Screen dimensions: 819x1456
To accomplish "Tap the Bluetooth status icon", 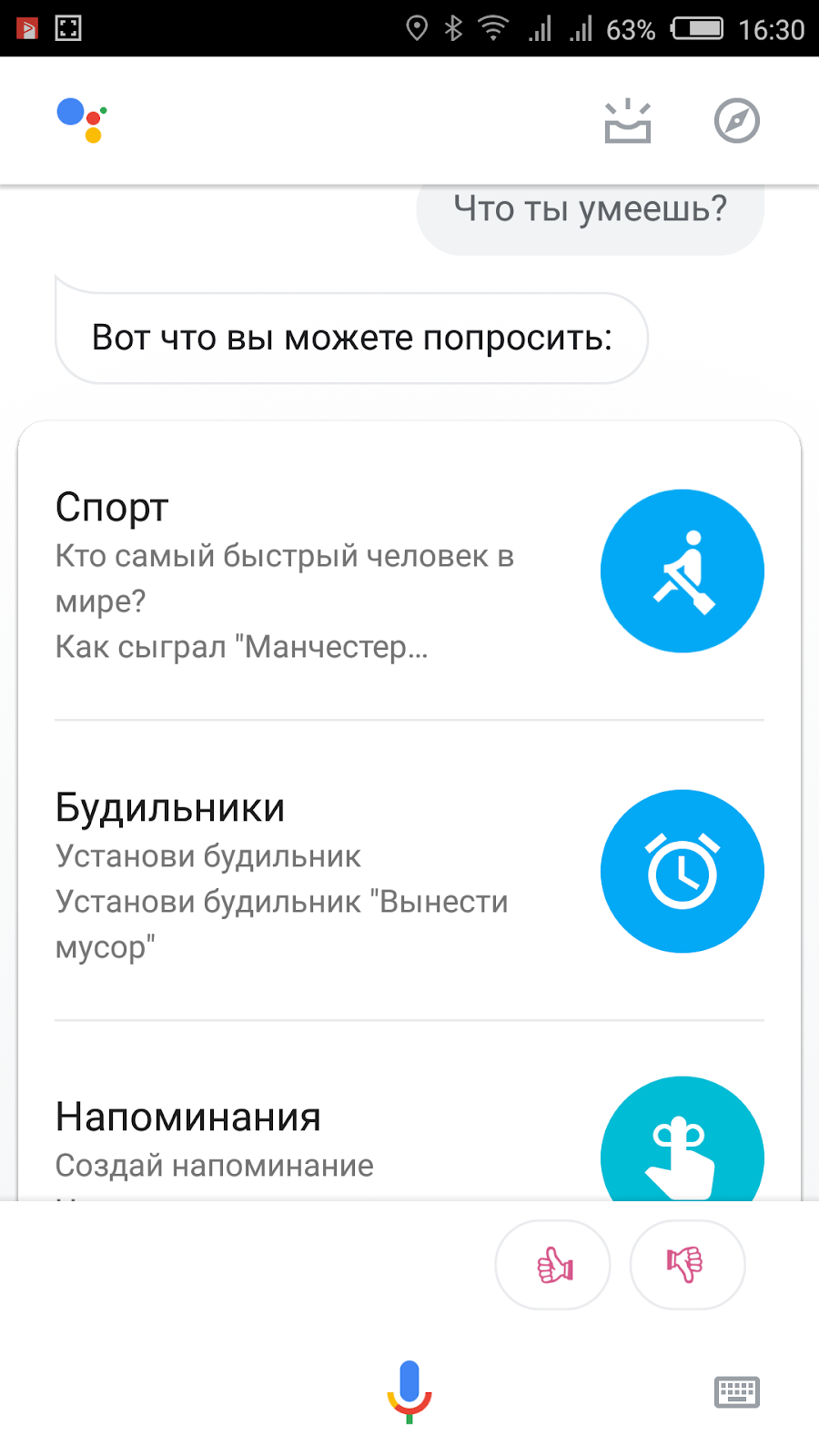I will [x=452, y=28].
